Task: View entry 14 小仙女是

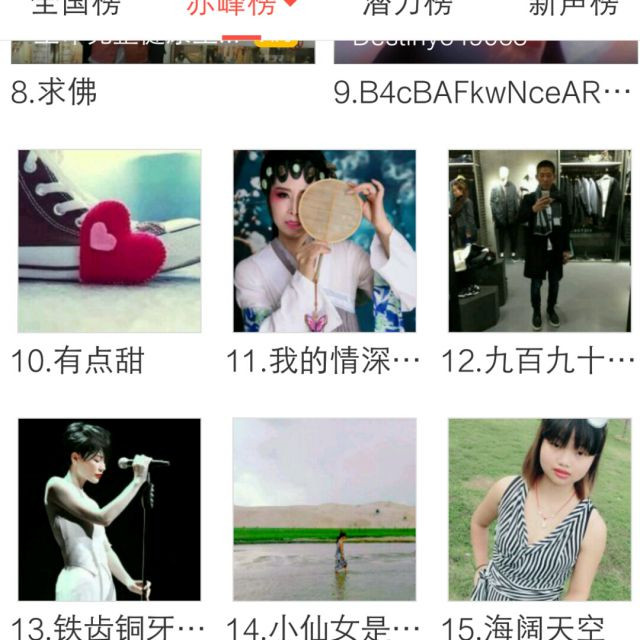Action: coord(324,509)
